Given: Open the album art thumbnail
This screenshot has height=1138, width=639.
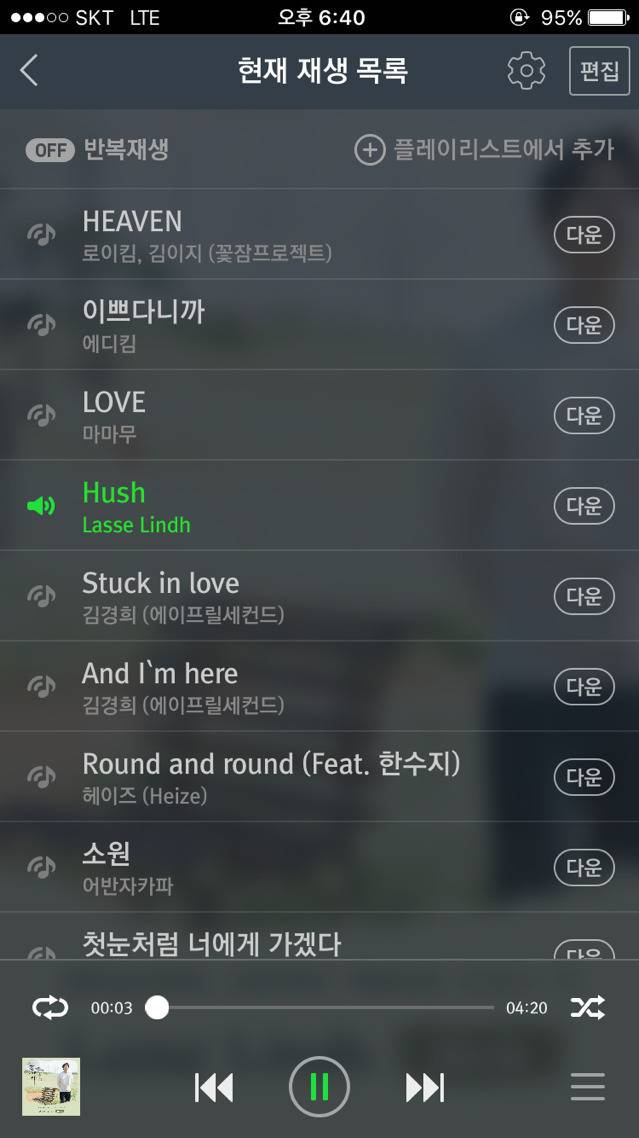Looking at the screenshot, I should 51,1086.
